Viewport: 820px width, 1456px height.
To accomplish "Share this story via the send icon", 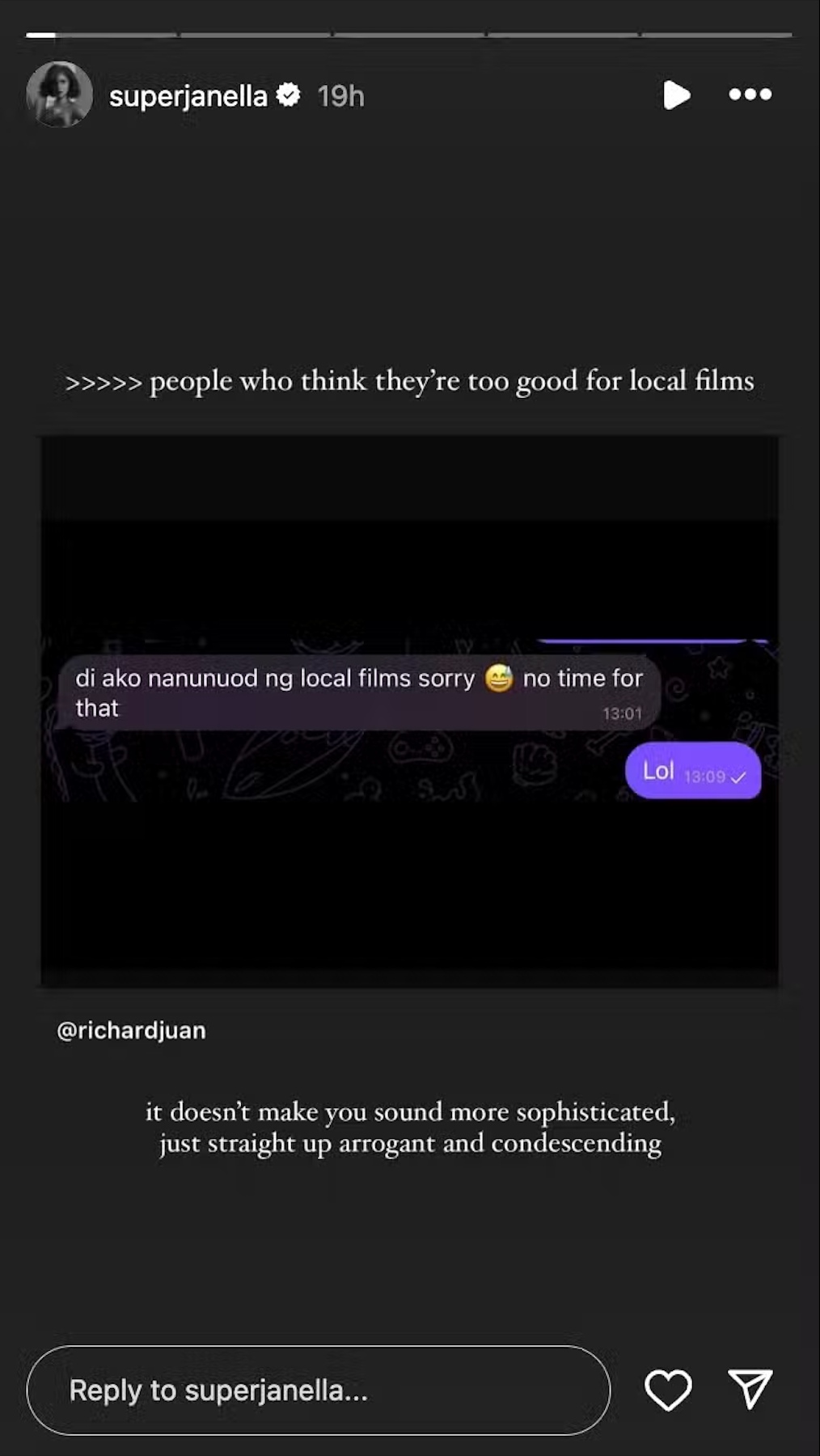I will point(750,1389).
